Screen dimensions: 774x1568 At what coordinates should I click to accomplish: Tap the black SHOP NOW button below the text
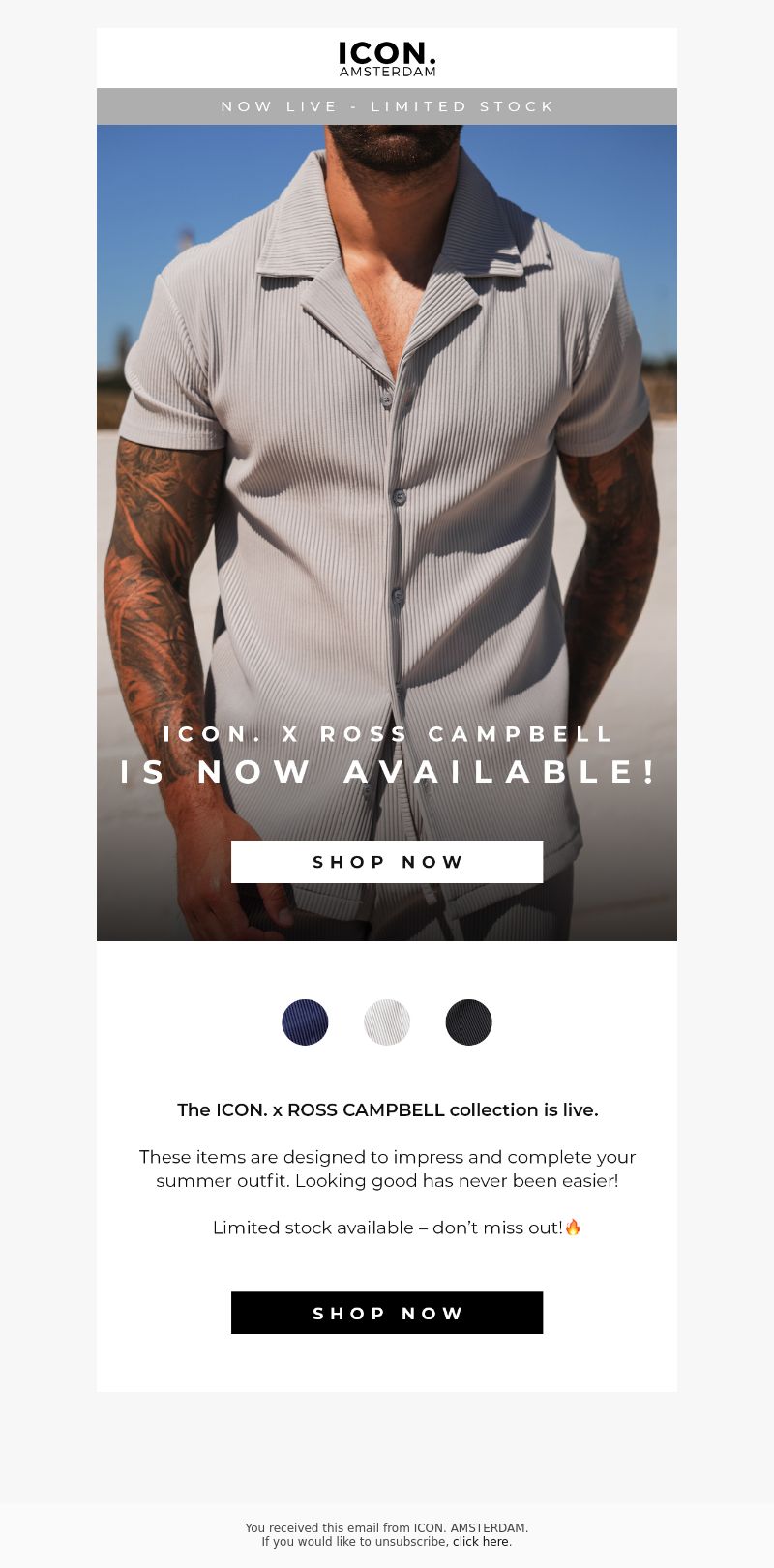pos(387,1313)
